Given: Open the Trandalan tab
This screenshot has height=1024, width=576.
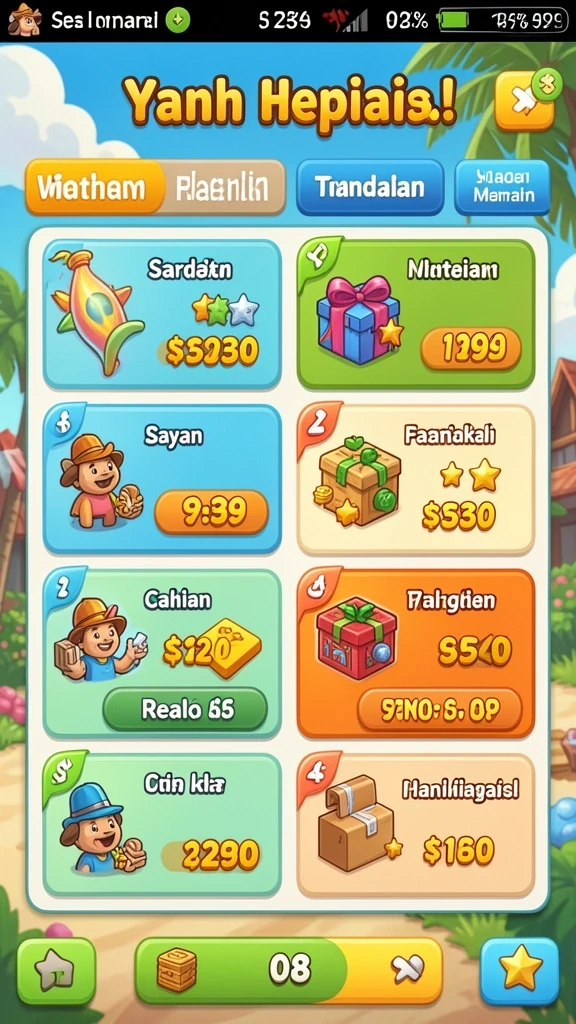Looking at the screenshot, I should click(x=370, y=187).
